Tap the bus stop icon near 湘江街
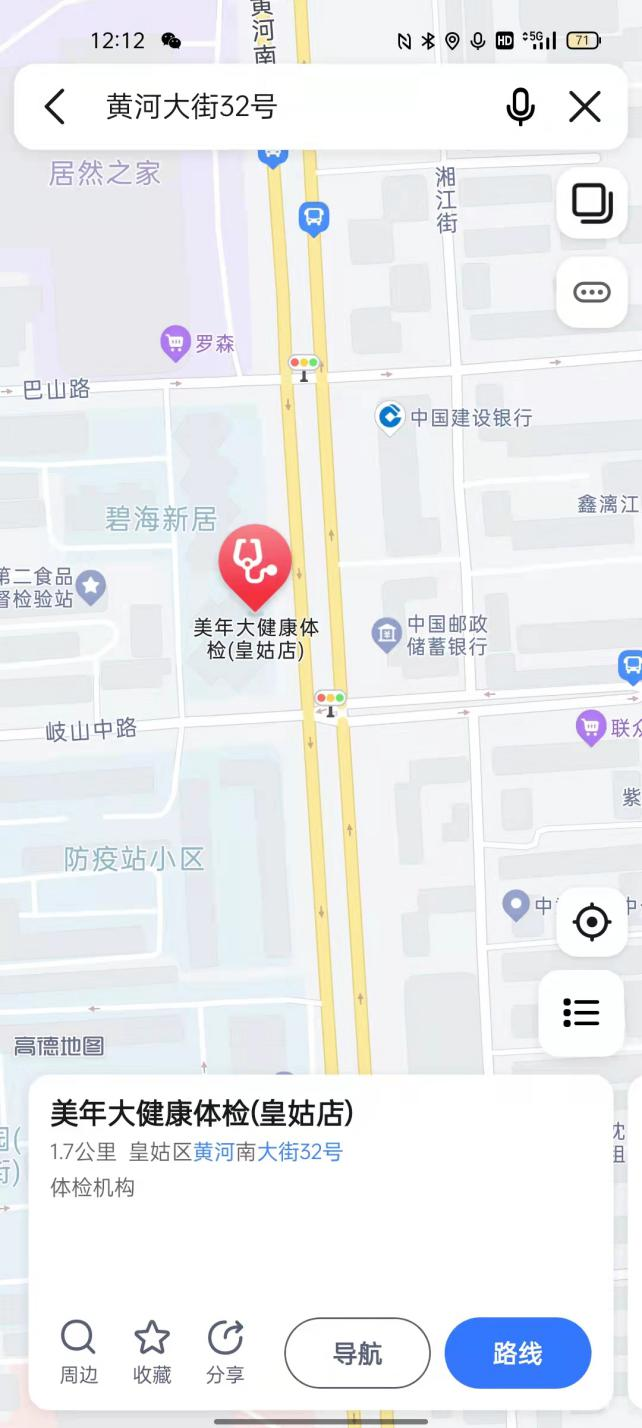Viewport: 642px width, 1428px height. coord(314,217)
